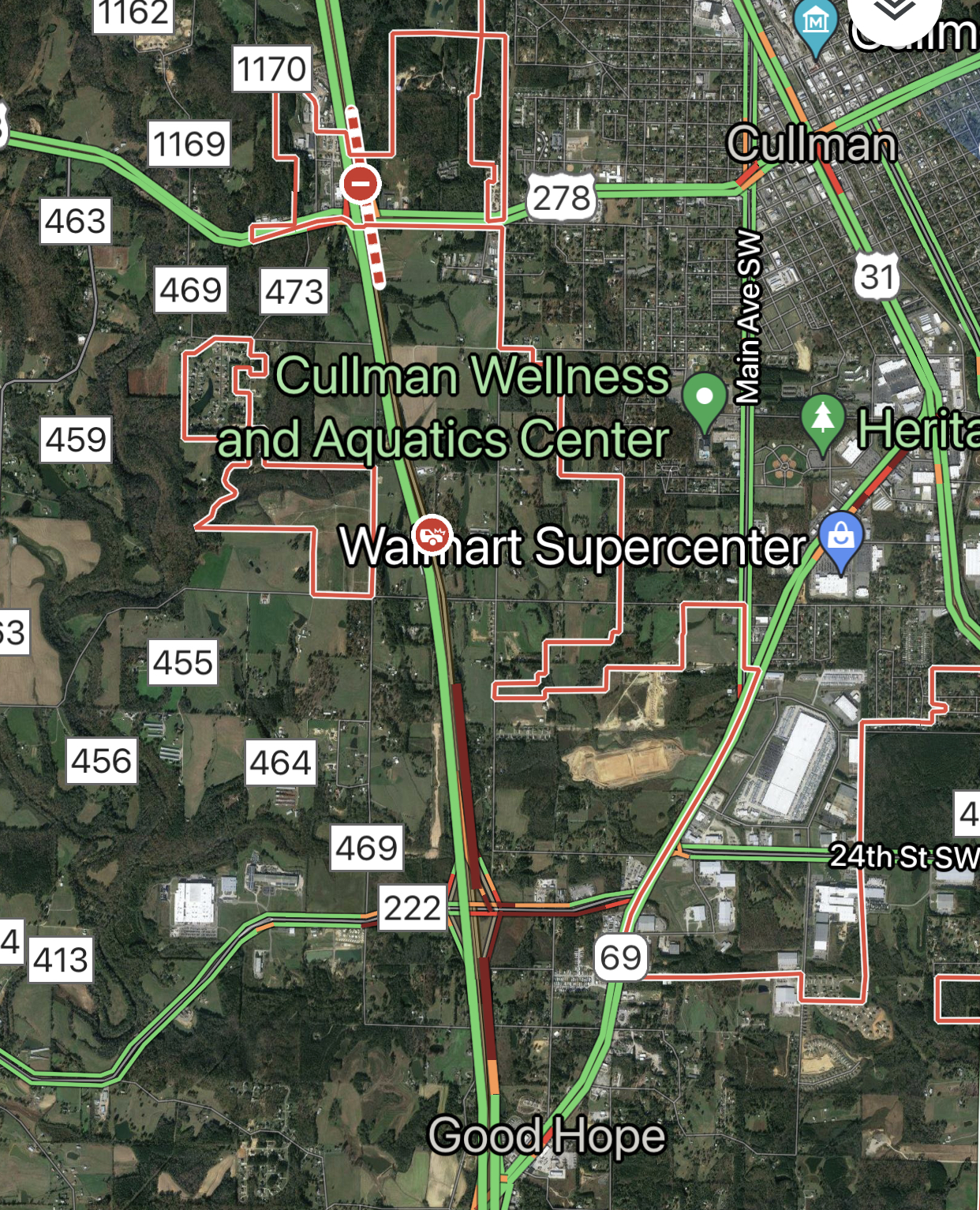The width and height of the screenshot is (980, 1210).
Task: Open the map layers button
Action: 894,13
